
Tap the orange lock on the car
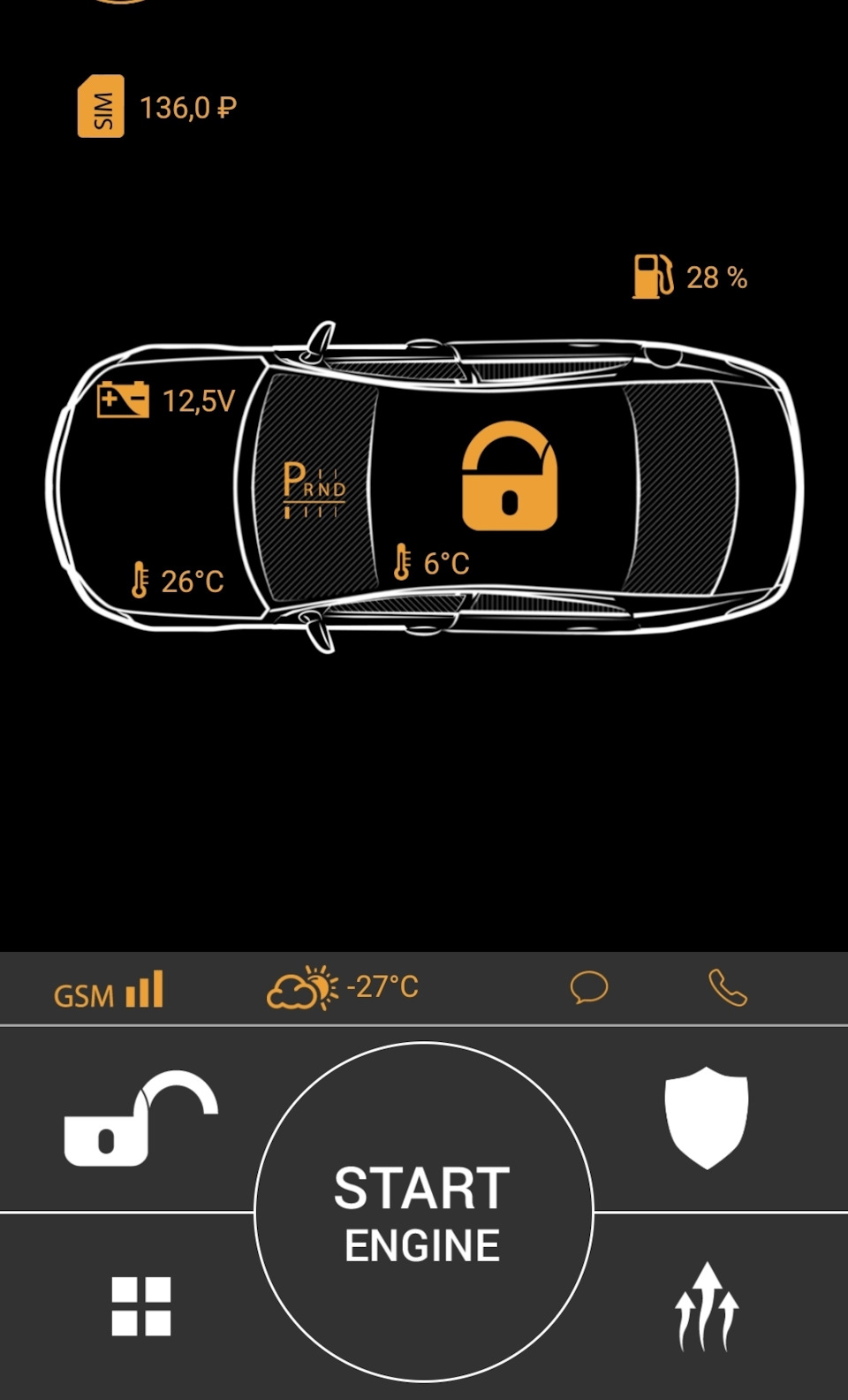(510, 476)
